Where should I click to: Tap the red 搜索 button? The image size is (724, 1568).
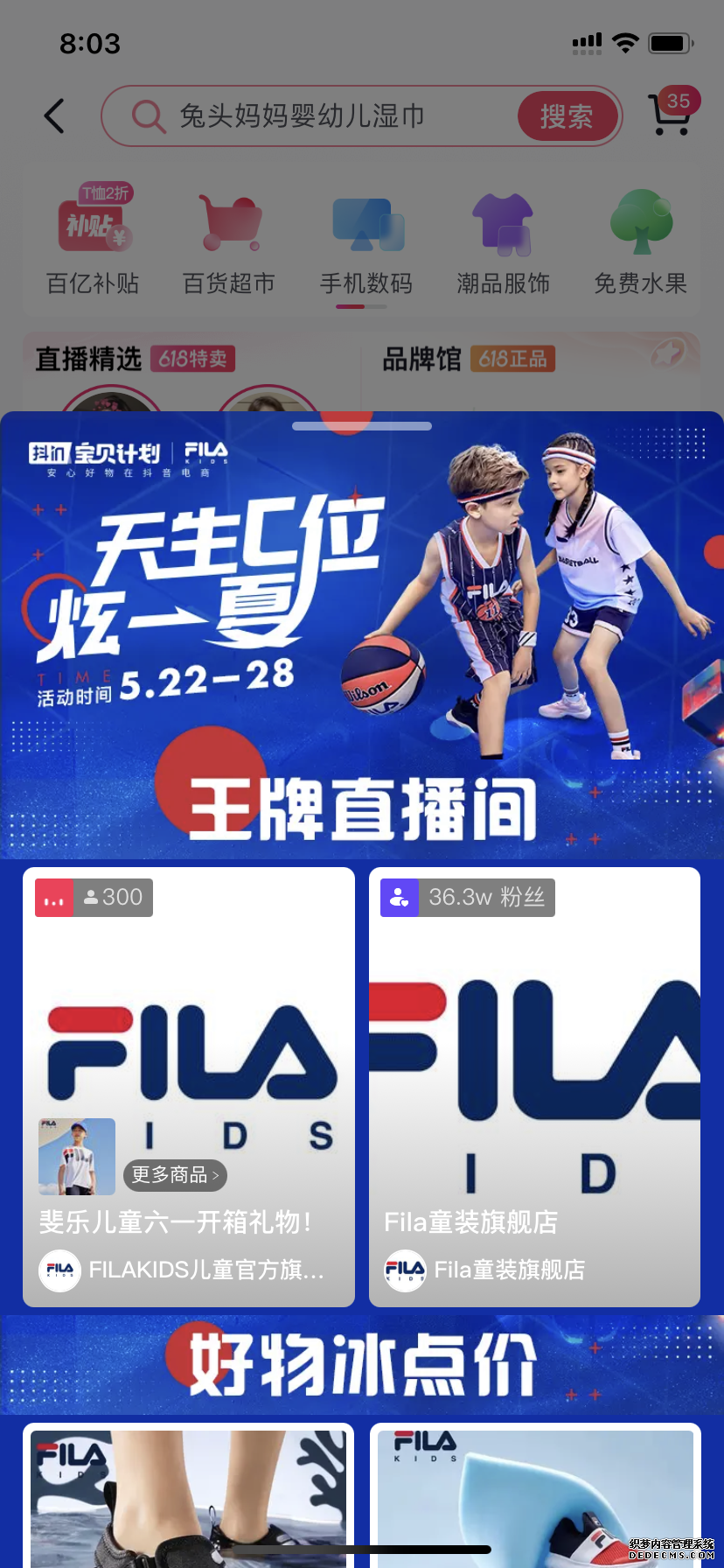point(567,116)
